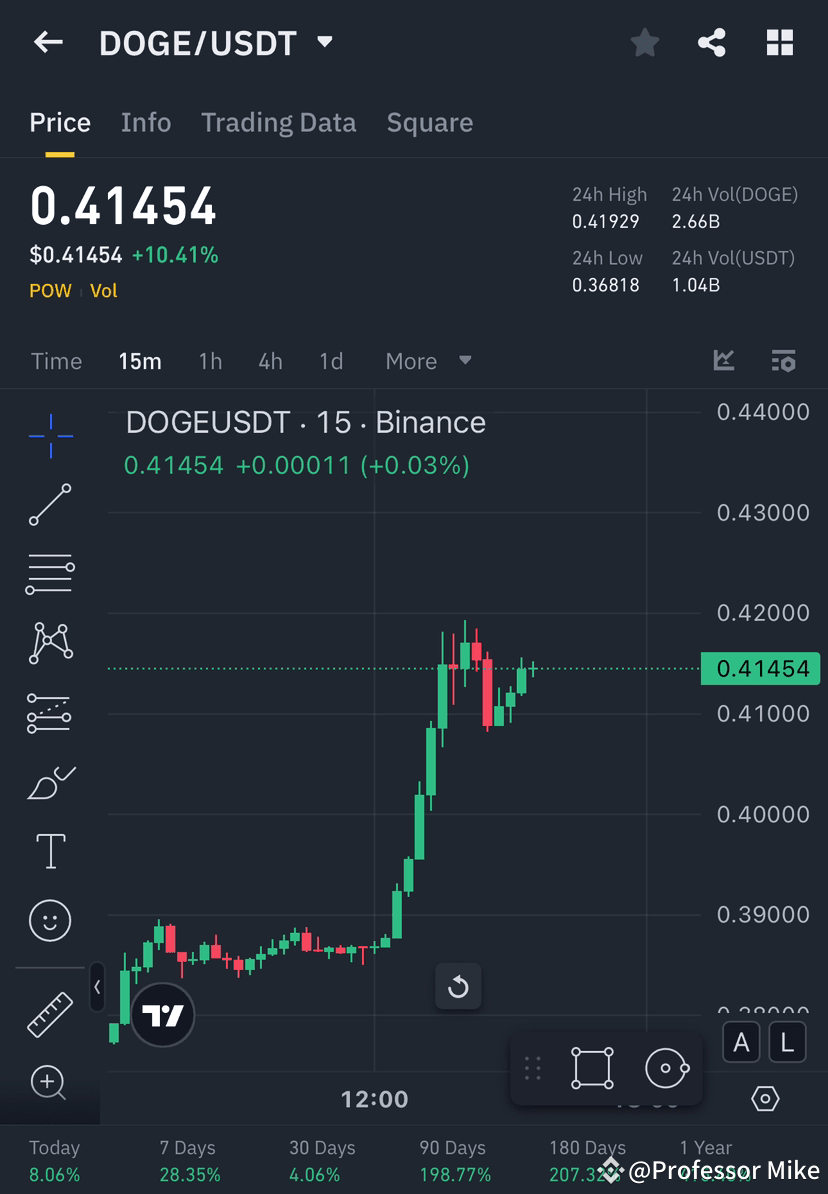Open the emoji sticker tool
The width and height of the screenshot is (828, 1194).
[x=50, y=920]
